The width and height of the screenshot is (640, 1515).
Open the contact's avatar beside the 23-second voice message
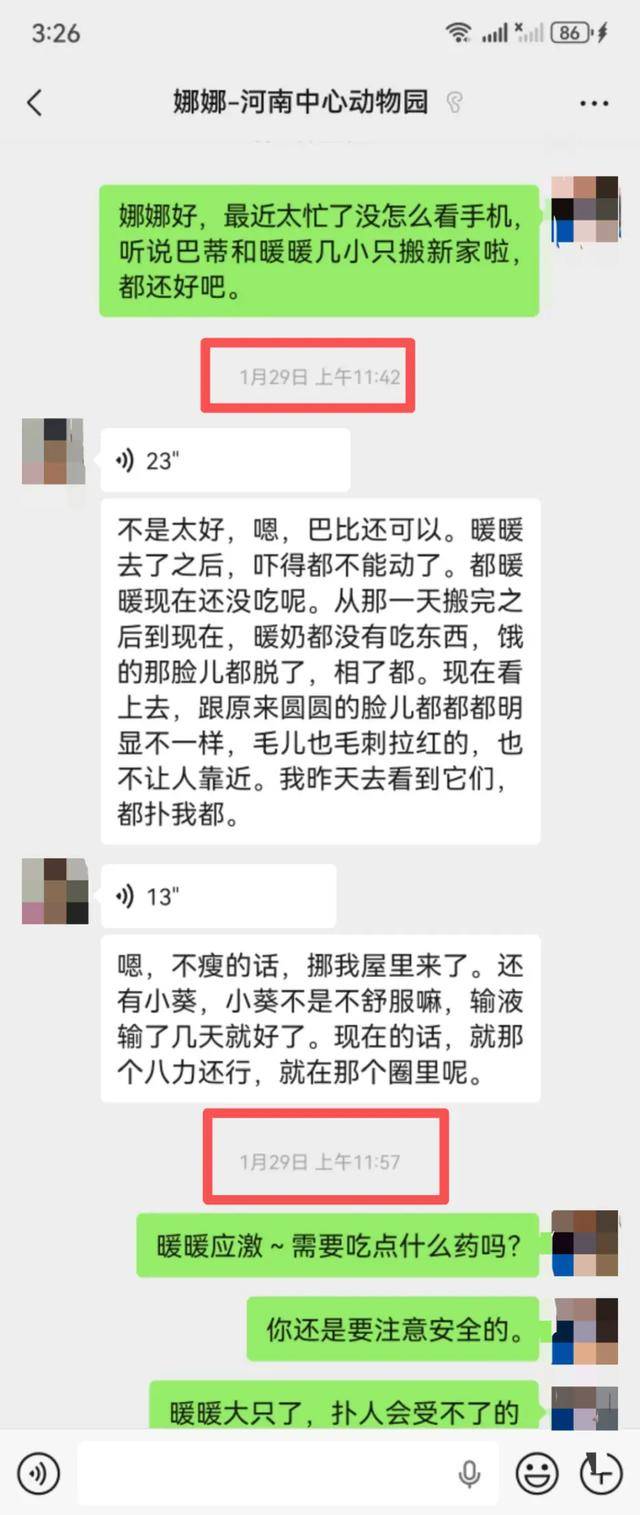coord(55,452)
